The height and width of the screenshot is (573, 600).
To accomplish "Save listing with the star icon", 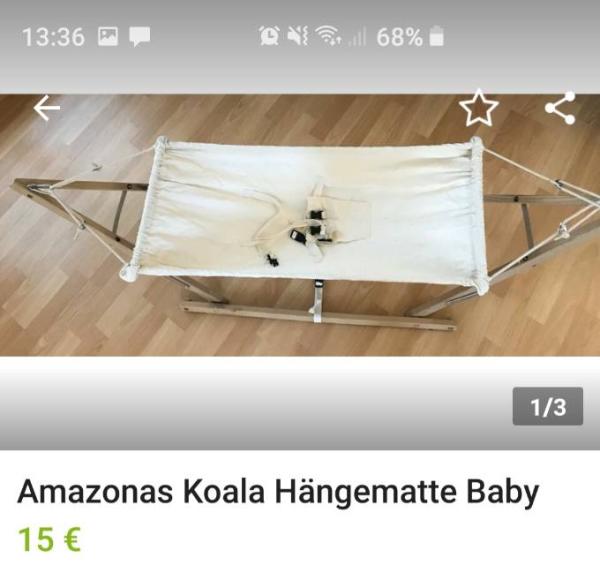I will point(479,108).
